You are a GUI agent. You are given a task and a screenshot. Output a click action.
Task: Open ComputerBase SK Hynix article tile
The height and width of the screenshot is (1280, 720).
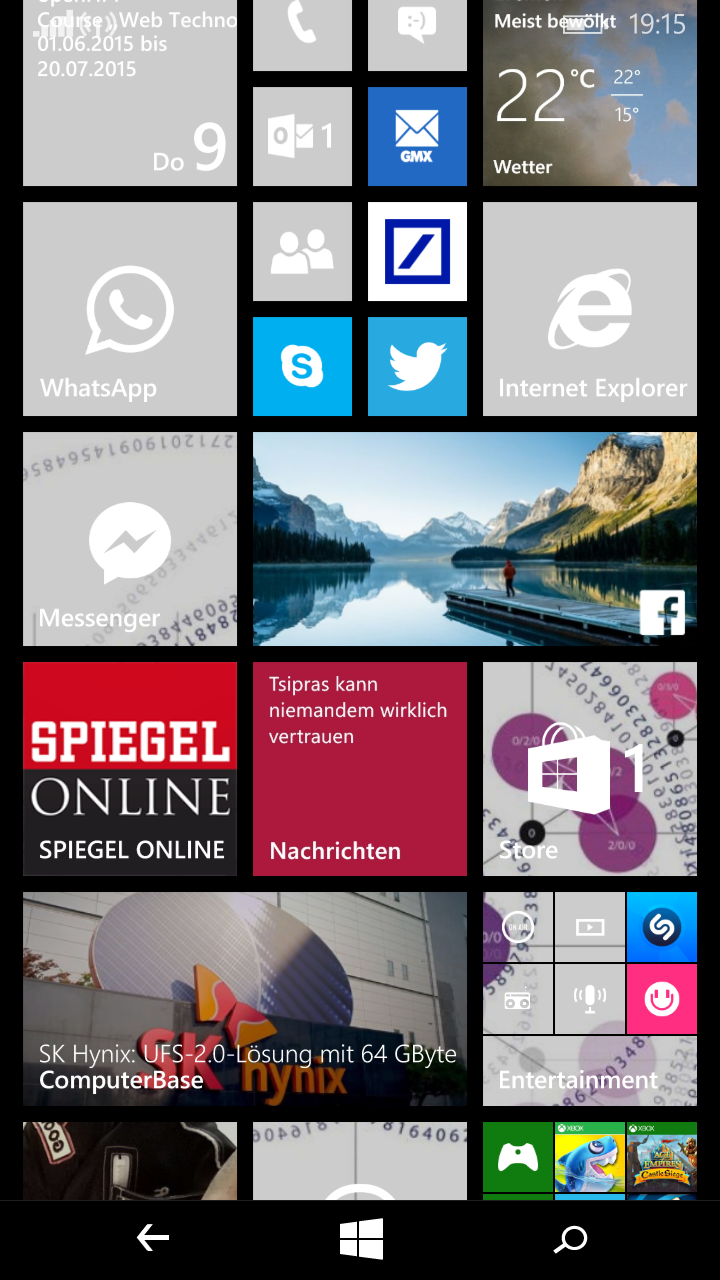click(245, 999)
